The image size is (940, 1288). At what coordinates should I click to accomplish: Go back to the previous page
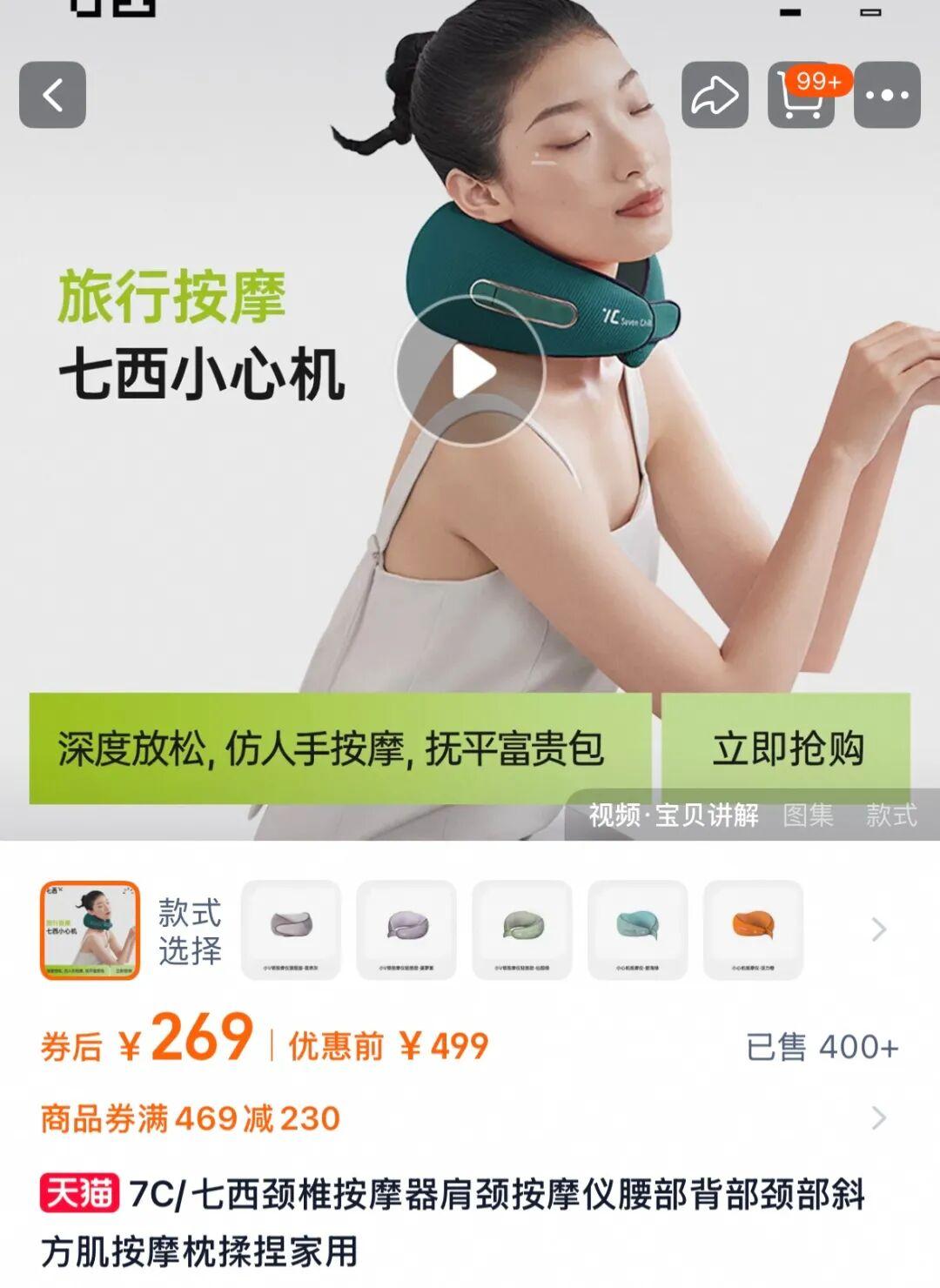(52, 95)
